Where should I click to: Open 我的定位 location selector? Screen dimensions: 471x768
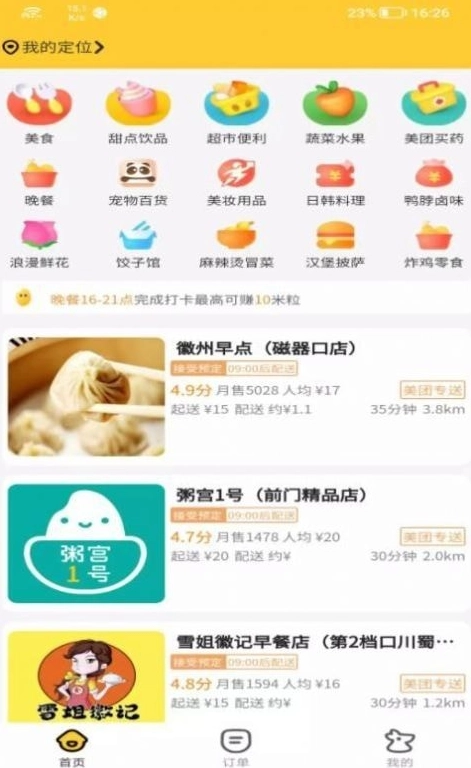53,48
